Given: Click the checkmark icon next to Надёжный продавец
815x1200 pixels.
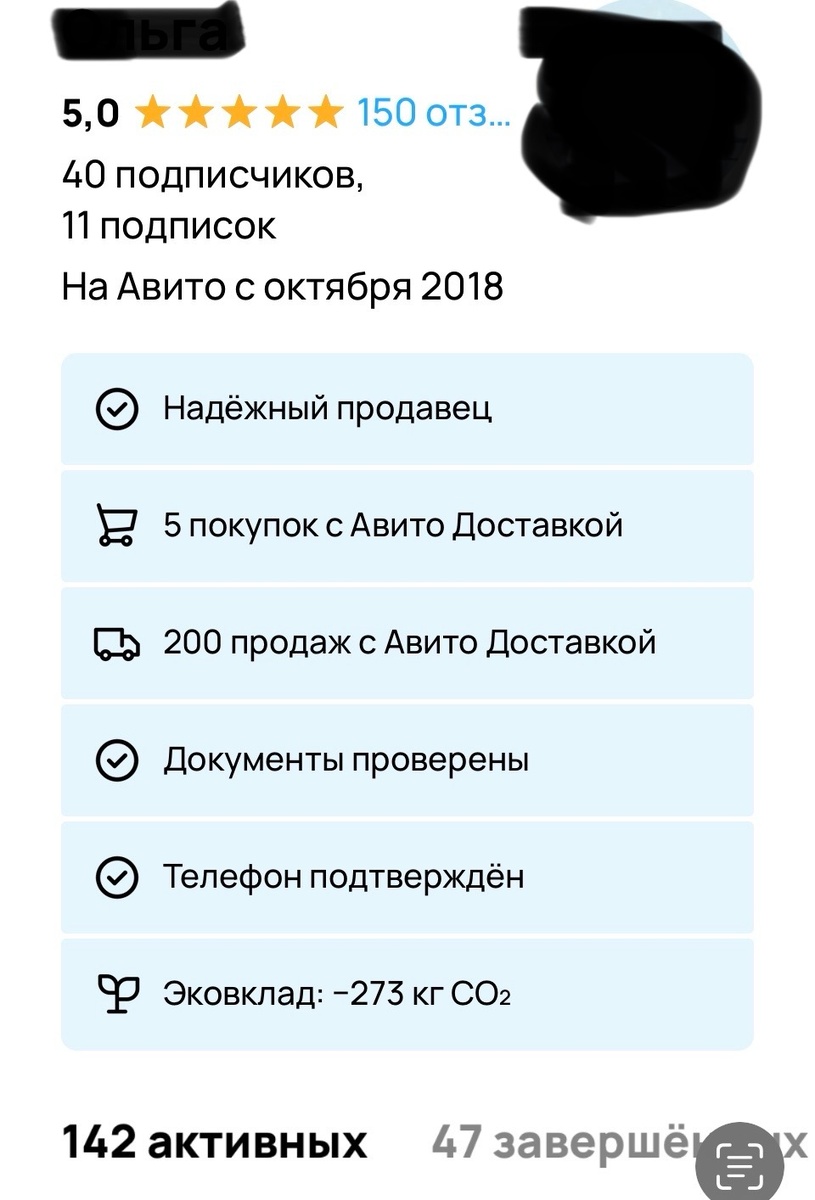Looking at the screenshot, I should pos(118,408).
